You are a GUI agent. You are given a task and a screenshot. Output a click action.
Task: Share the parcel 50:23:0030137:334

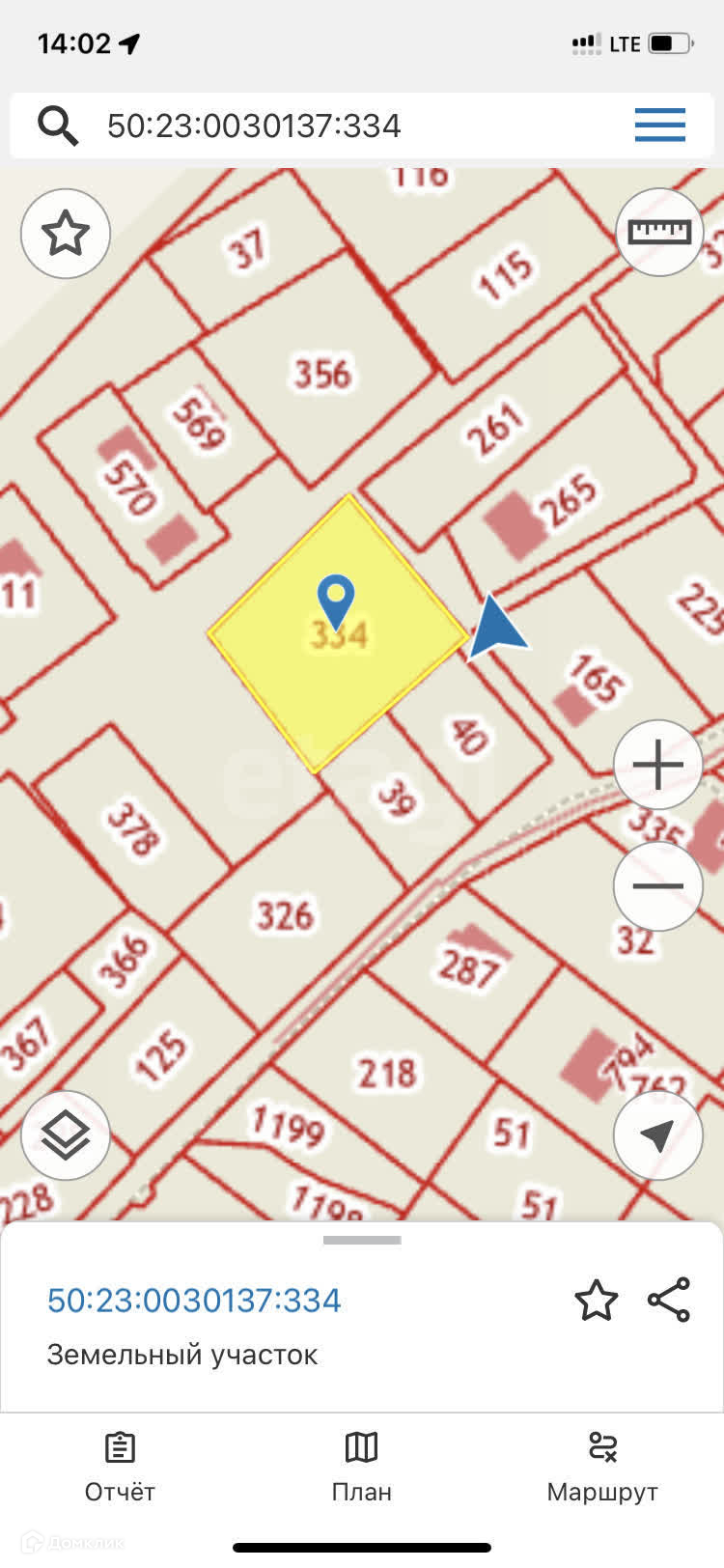(x=669, y=1300)
